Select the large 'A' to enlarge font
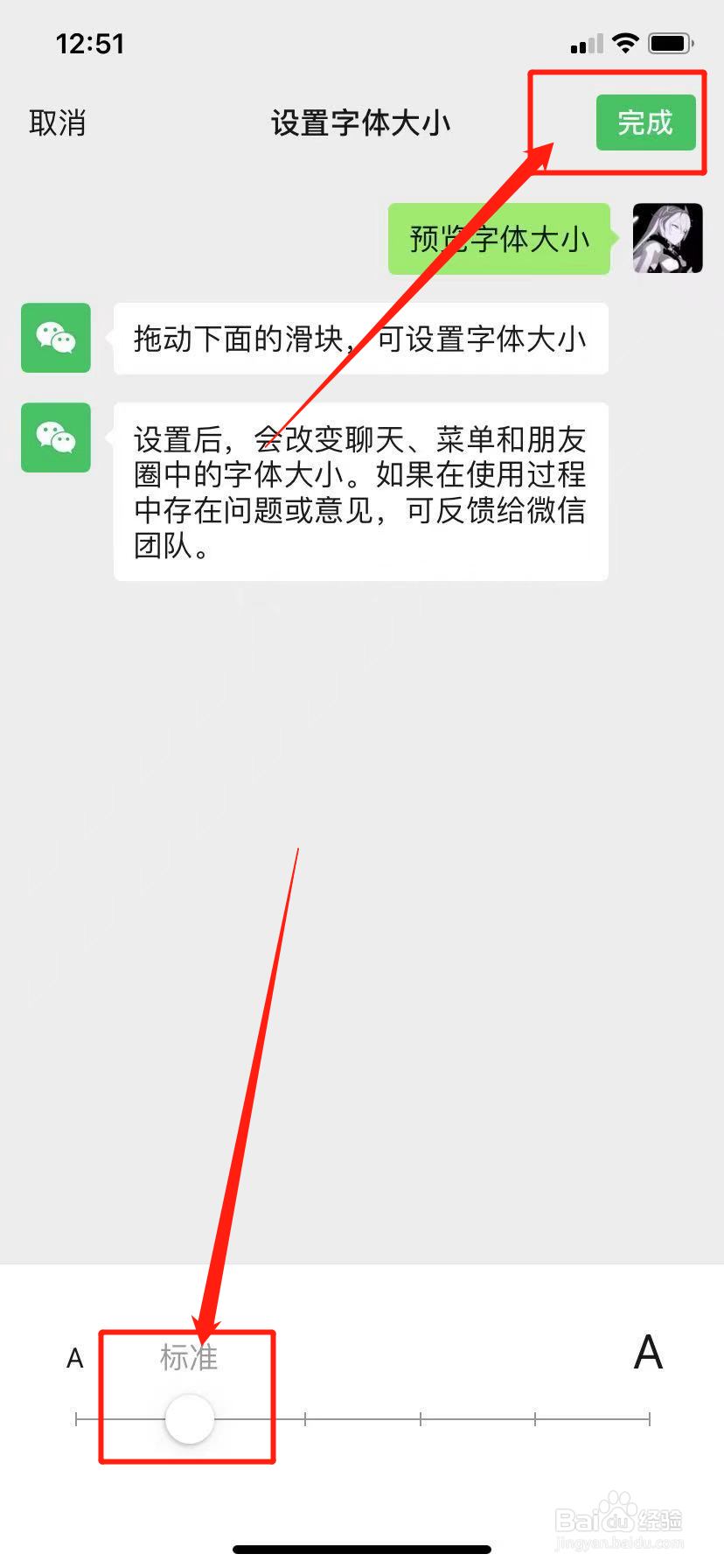Screen dimensions: 724x1568 pyautogui.click(x=648, y=1354)
